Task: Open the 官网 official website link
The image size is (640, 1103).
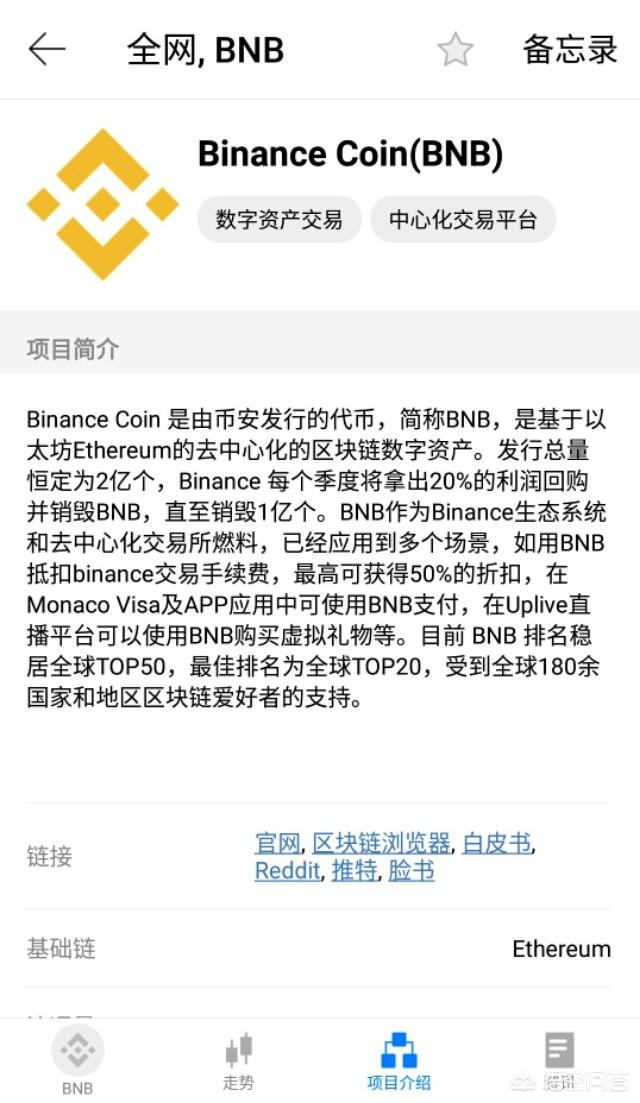Action: point(278,843)
